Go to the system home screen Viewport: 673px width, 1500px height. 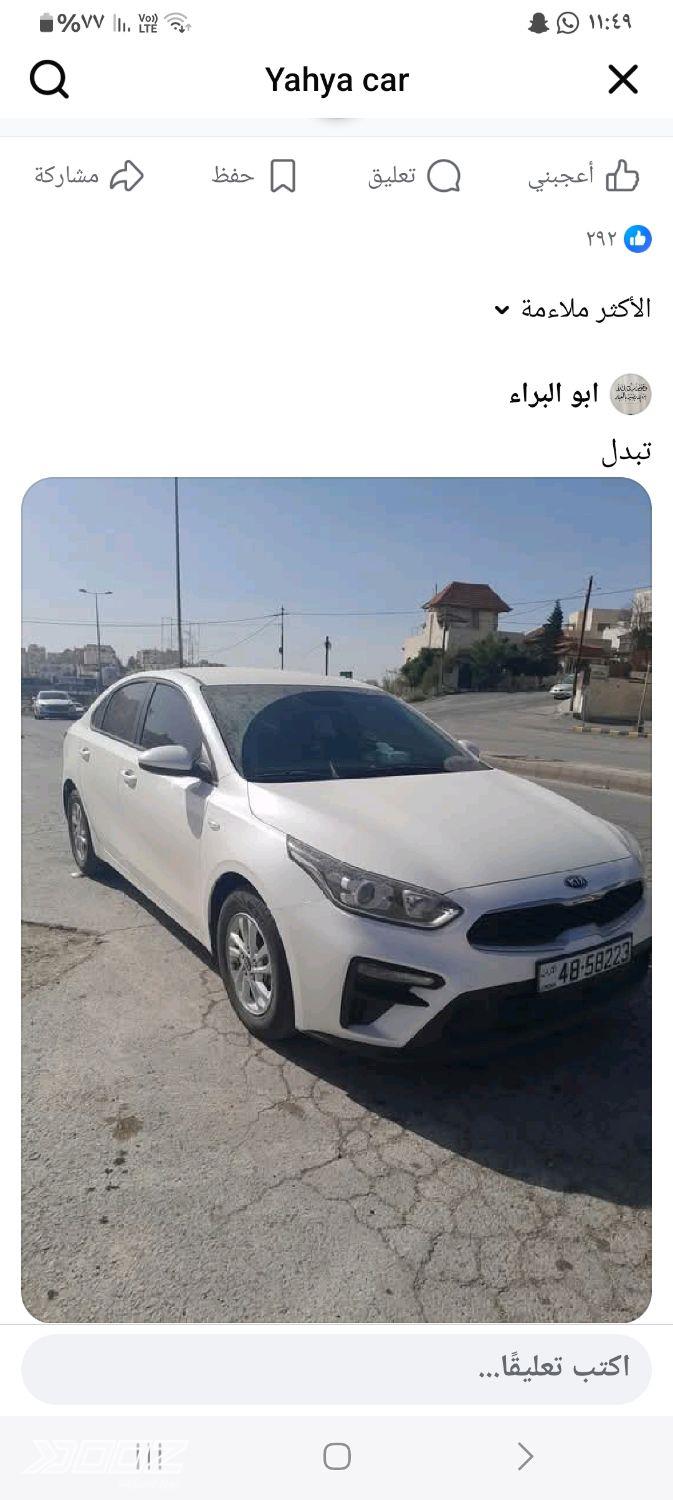(337, 1456)
